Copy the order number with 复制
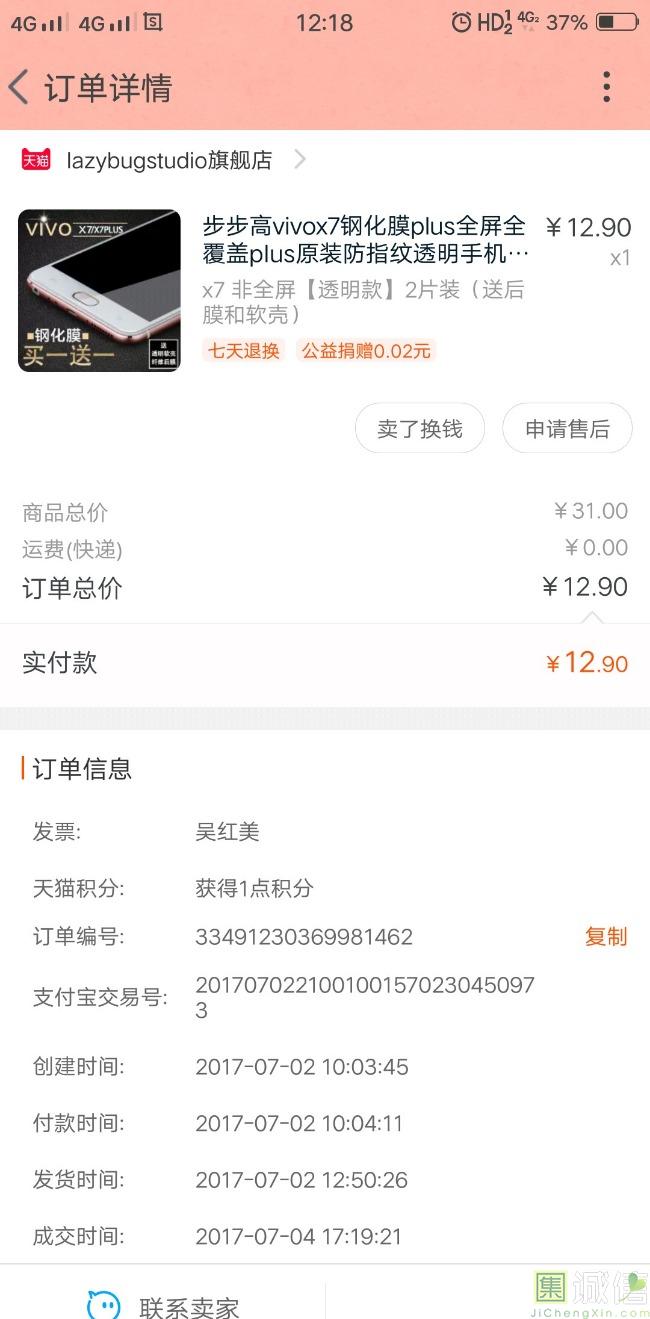This screenshot has height=1319, width=650. [605, 937]
